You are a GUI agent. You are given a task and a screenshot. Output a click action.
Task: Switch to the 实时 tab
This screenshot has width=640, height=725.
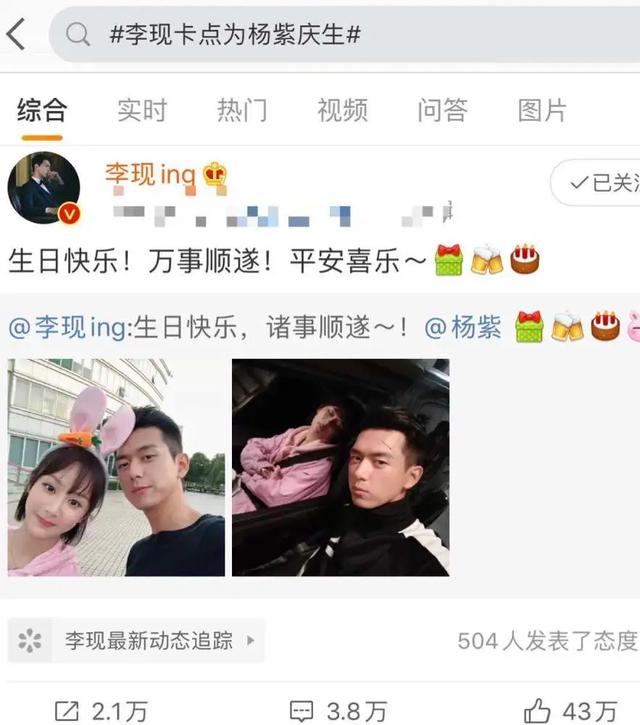point(142,110)
